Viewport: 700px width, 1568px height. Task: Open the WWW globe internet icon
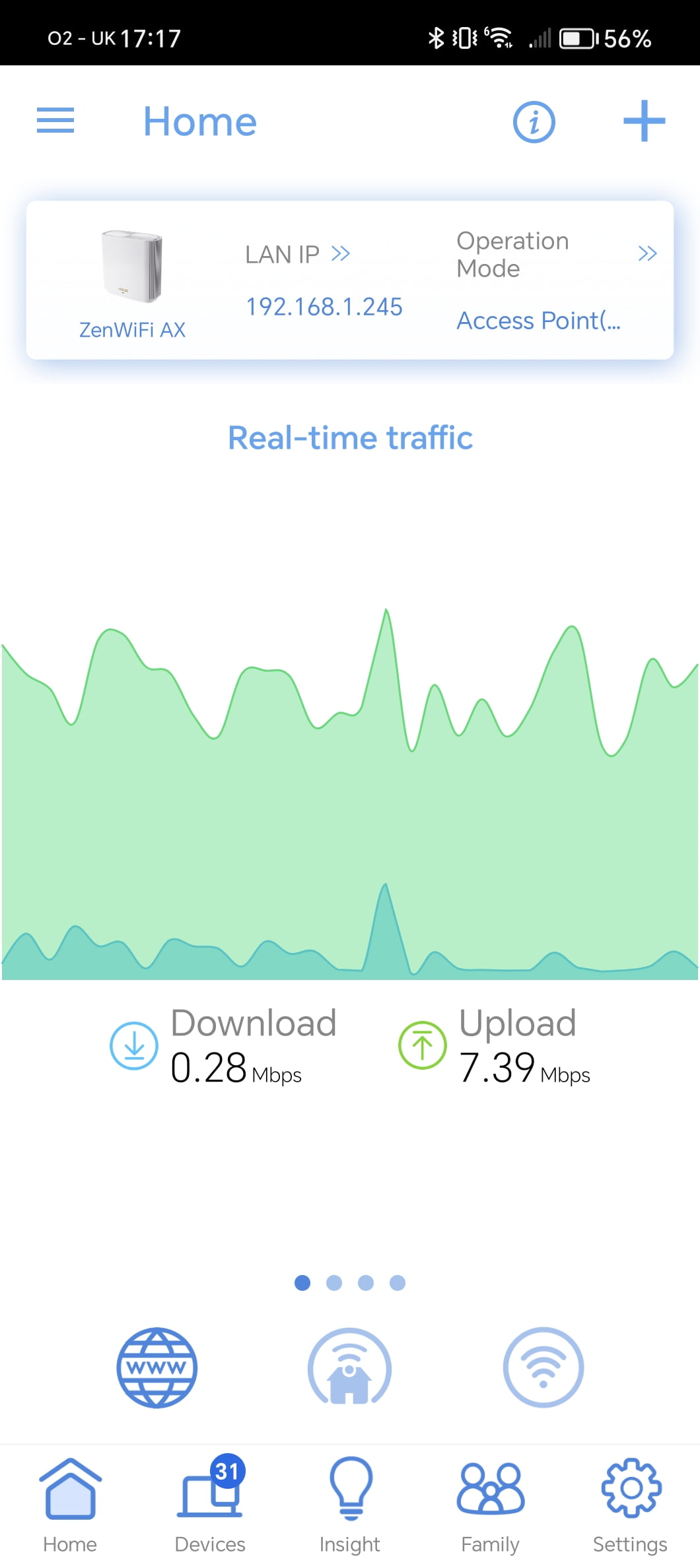[157, 1367]
